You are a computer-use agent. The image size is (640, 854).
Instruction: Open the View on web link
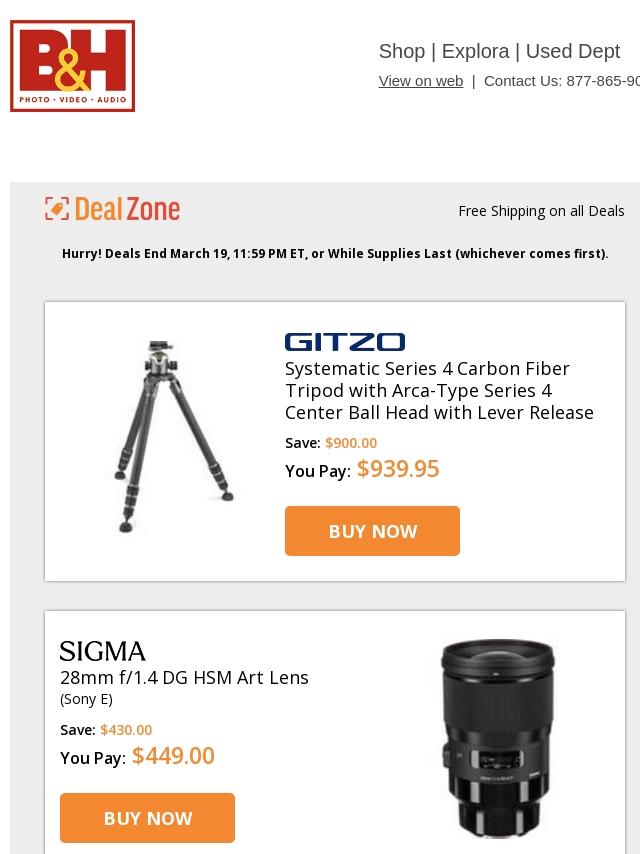click(420, 81)
